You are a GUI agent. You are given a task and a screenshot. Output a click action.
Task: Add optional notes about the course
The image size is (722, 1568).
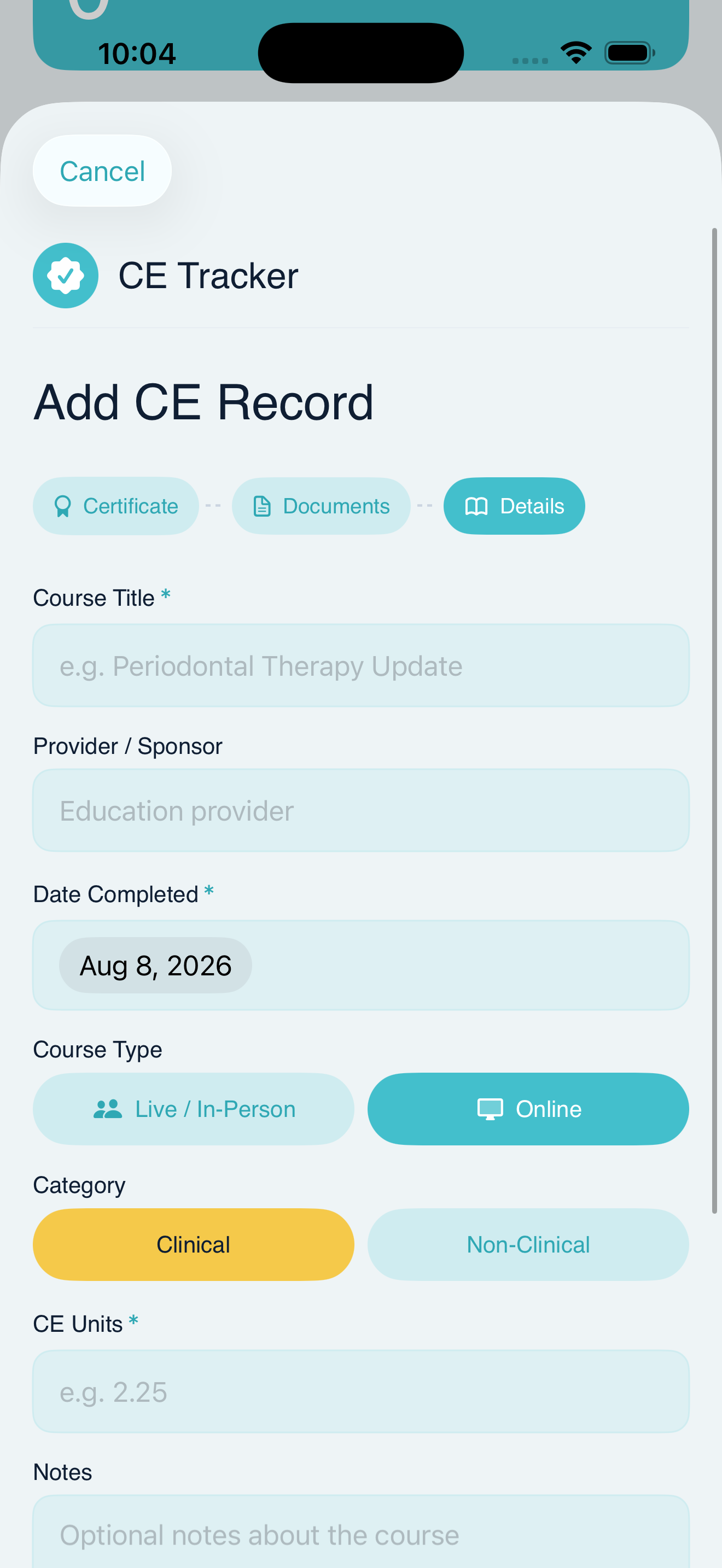[x=361, y=1532]
